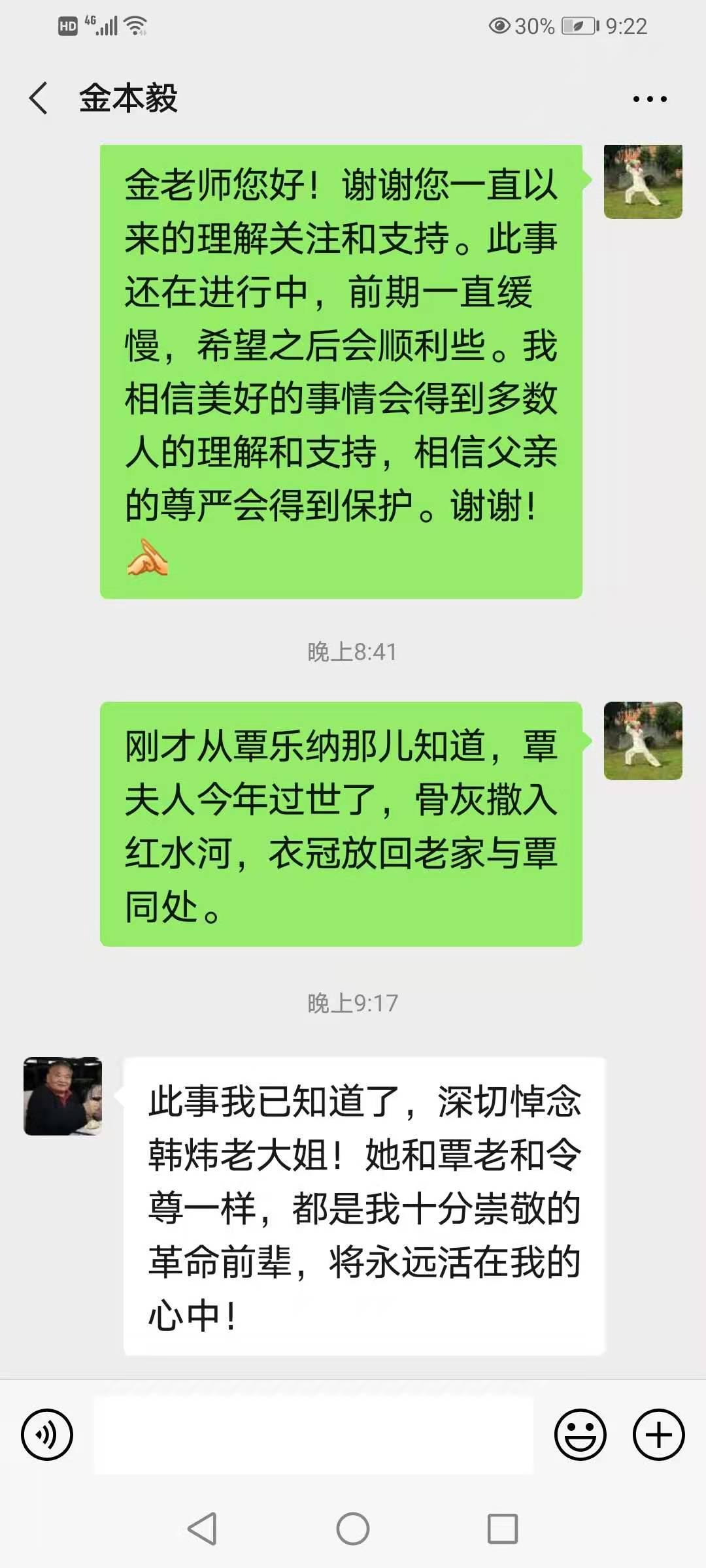
Task: Open the three-dot chat options menu
Action: coord(650,99)
